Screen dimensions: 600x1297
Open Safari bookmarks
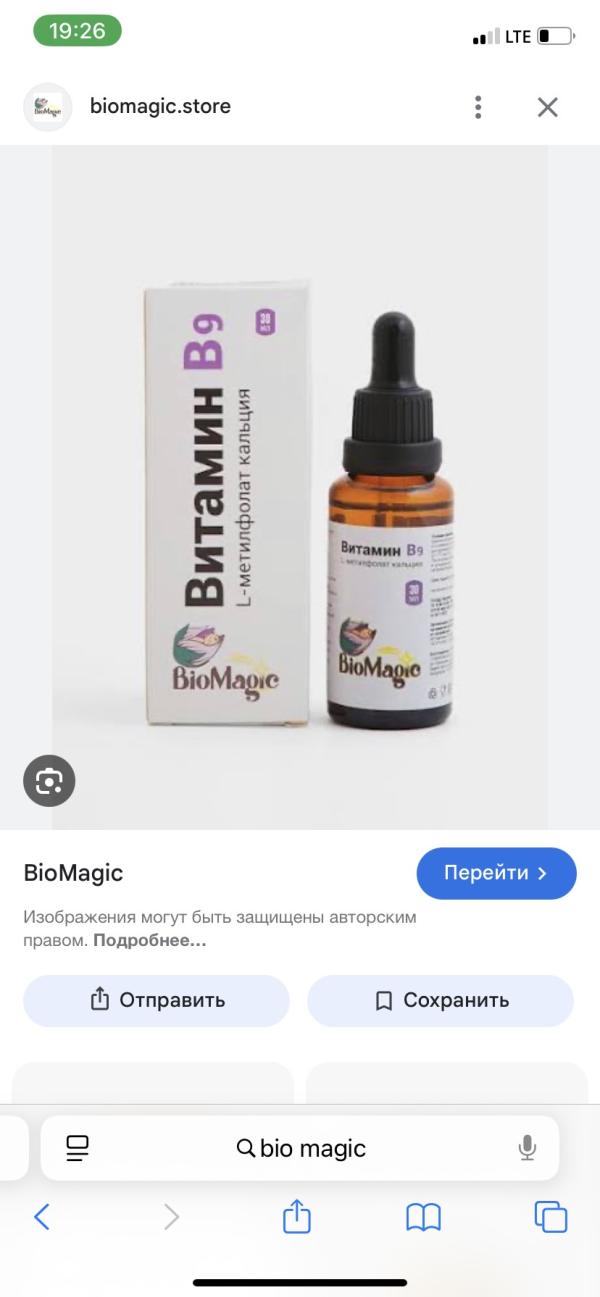(423, 1217)
